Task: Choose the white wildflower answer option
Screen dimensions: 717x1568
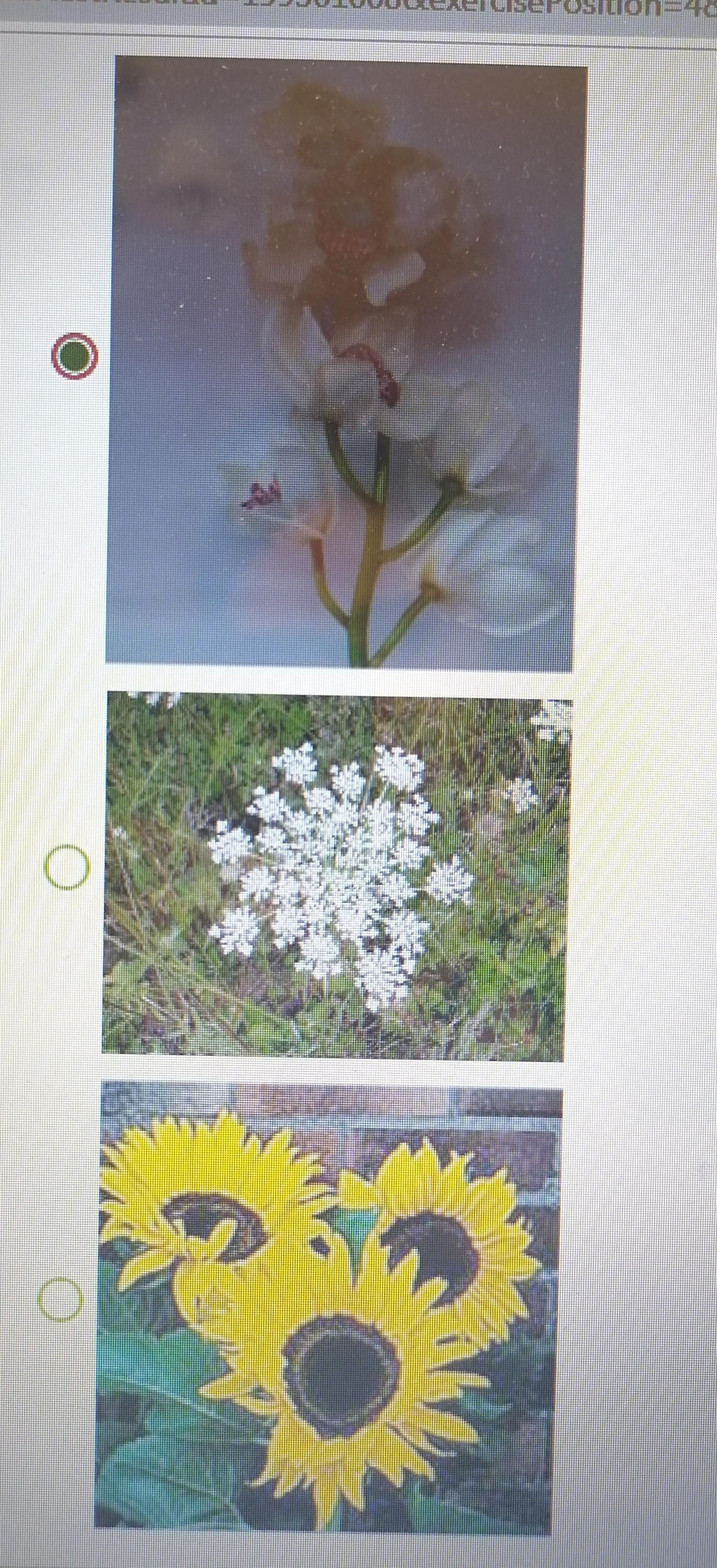Action: coord(67,866)
